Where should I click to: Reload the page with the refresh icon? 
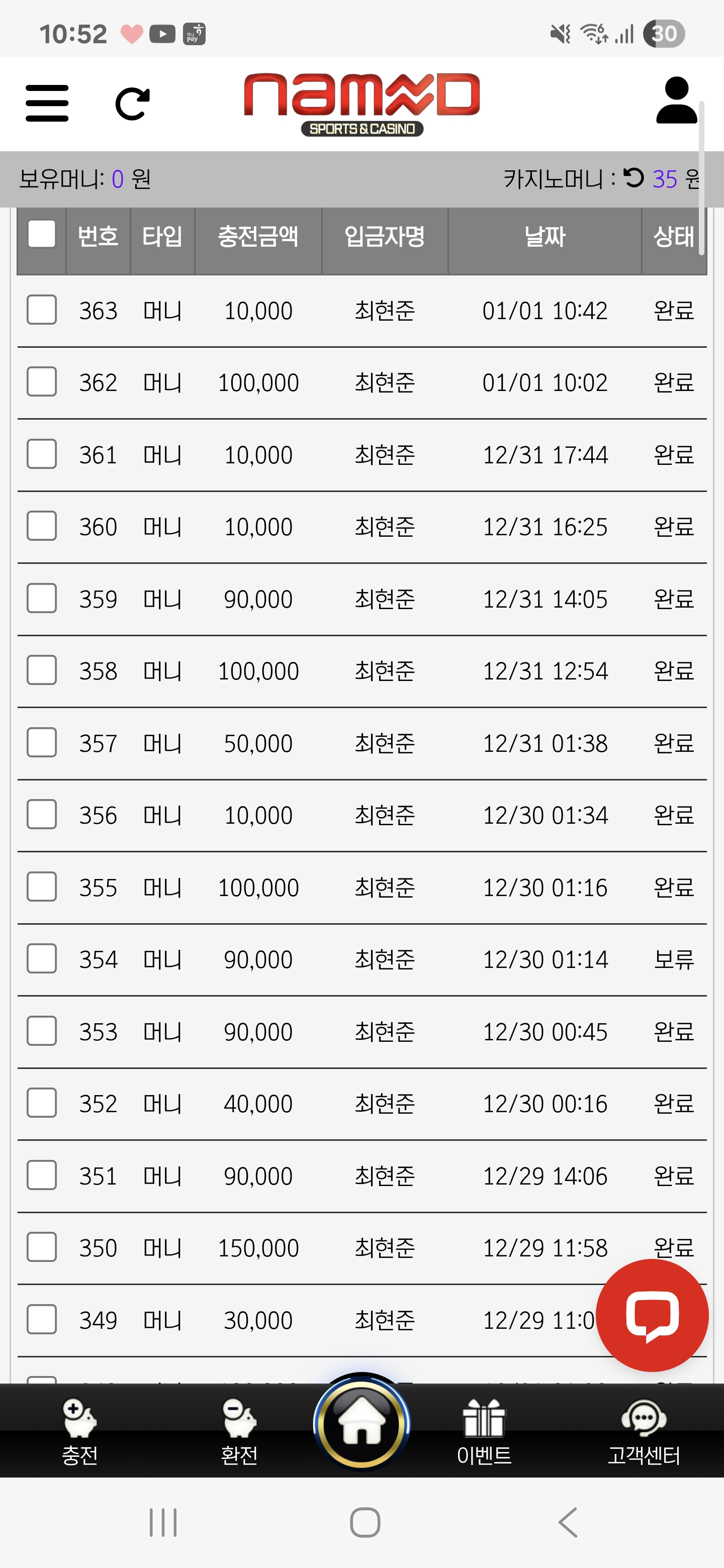pyautogui.click(x=132, y=104)
